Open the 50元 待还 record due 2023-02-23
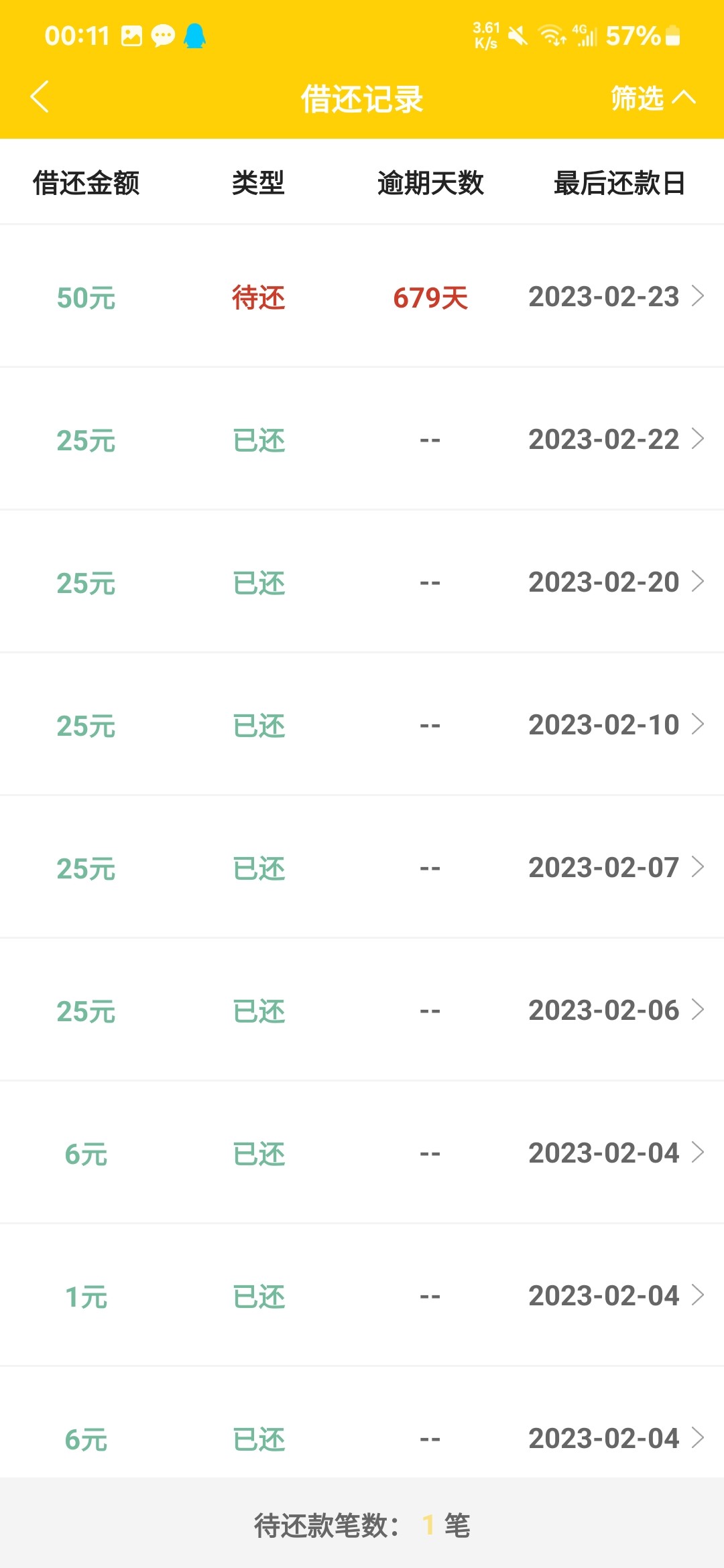Viewport: 724px width, 1568px height. pos(362,296)
